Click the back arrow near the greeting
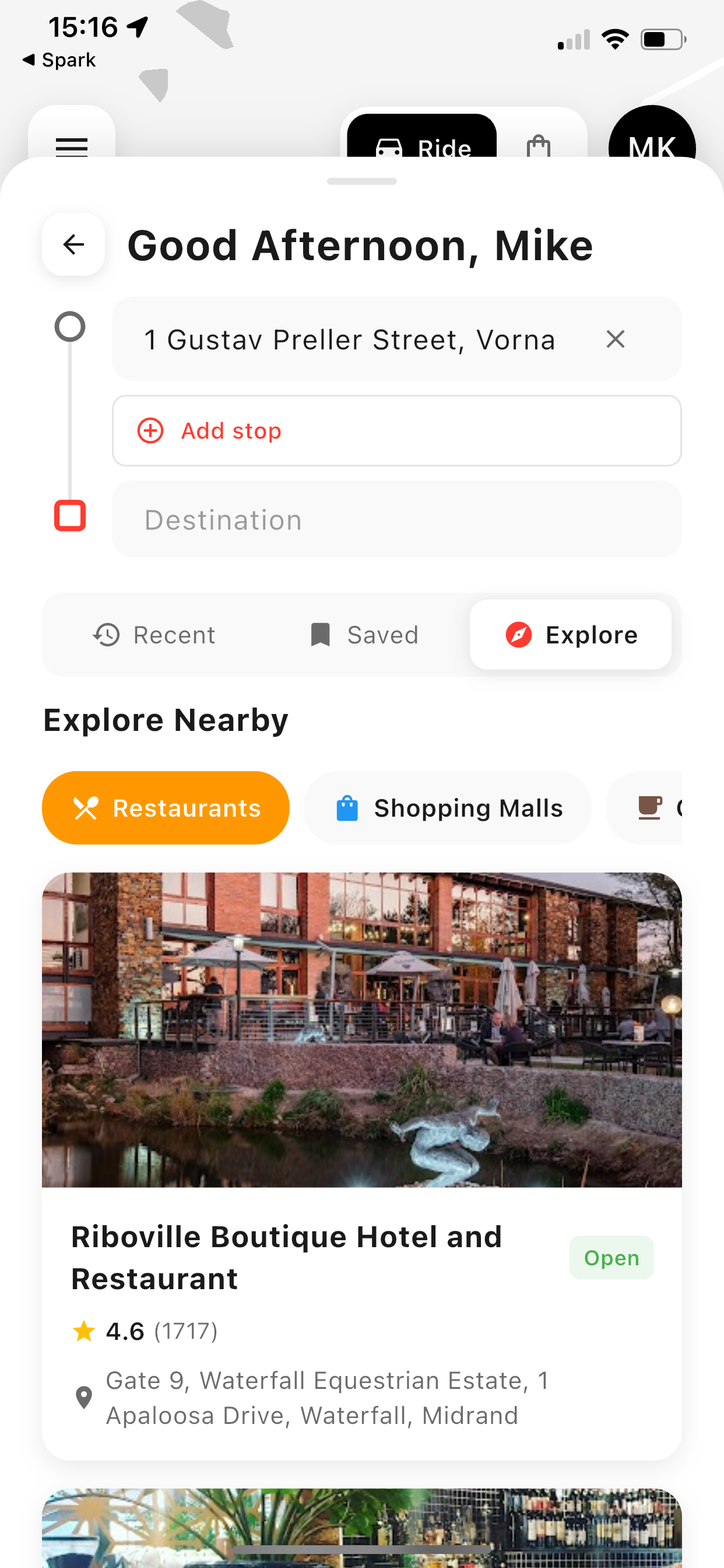 (73, 244)
